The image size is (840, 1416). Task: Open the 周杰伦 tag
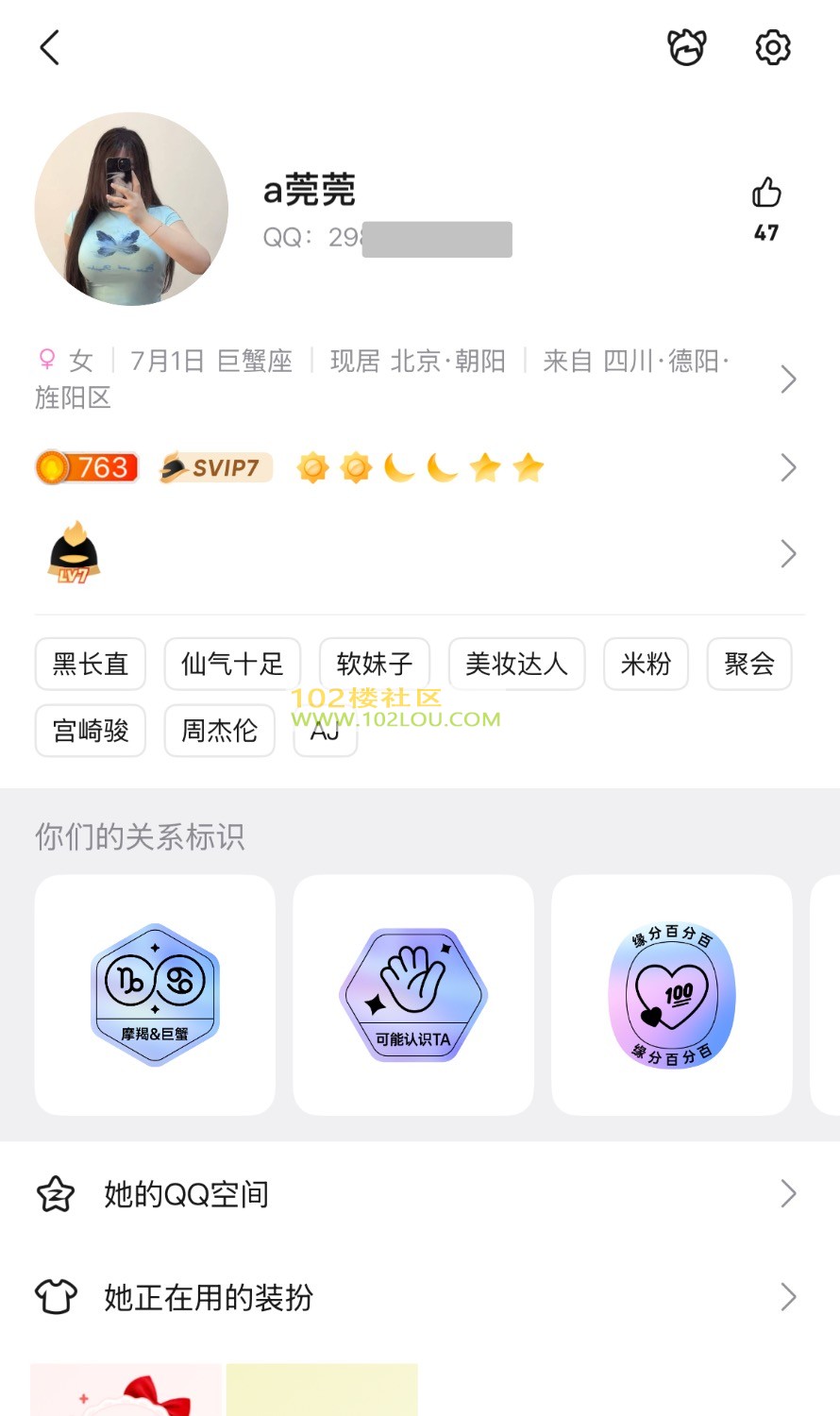coord(219,731)
